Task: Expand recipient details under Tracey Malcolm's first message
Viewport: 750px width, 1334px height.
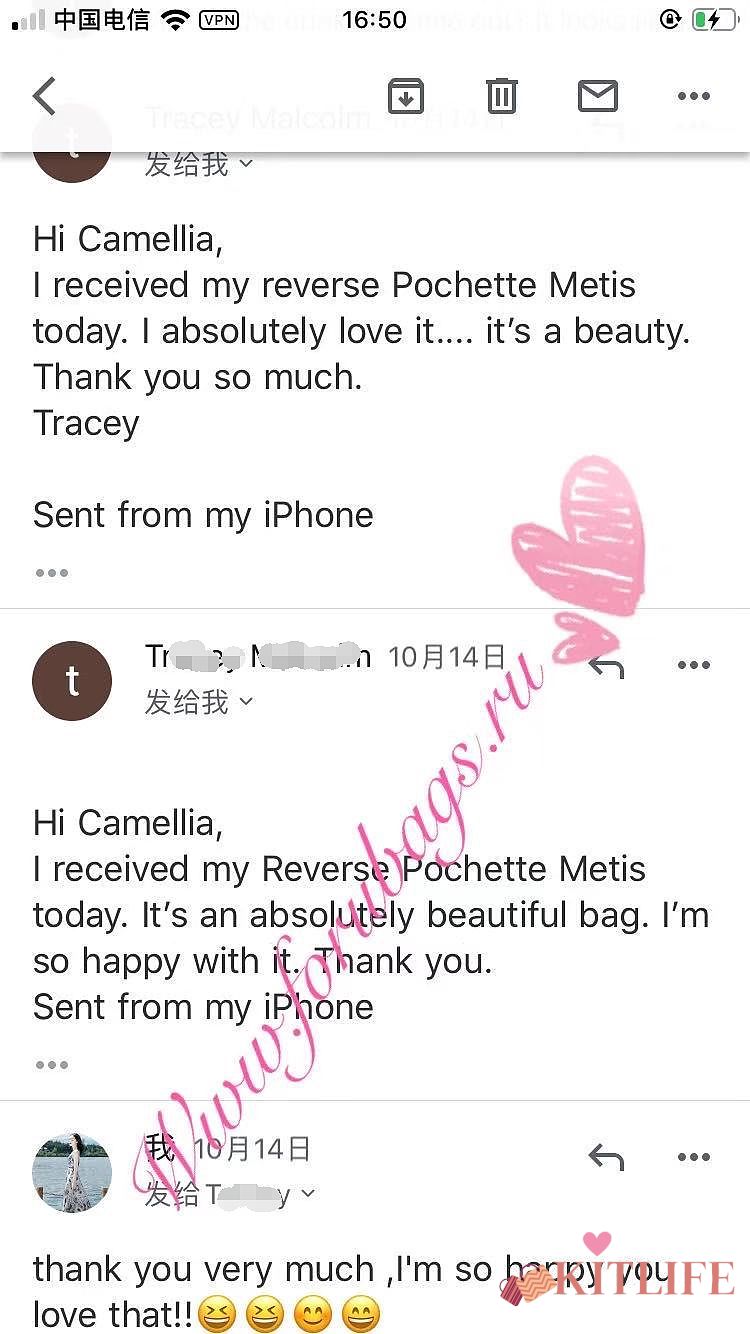Action: coord(198,164)
